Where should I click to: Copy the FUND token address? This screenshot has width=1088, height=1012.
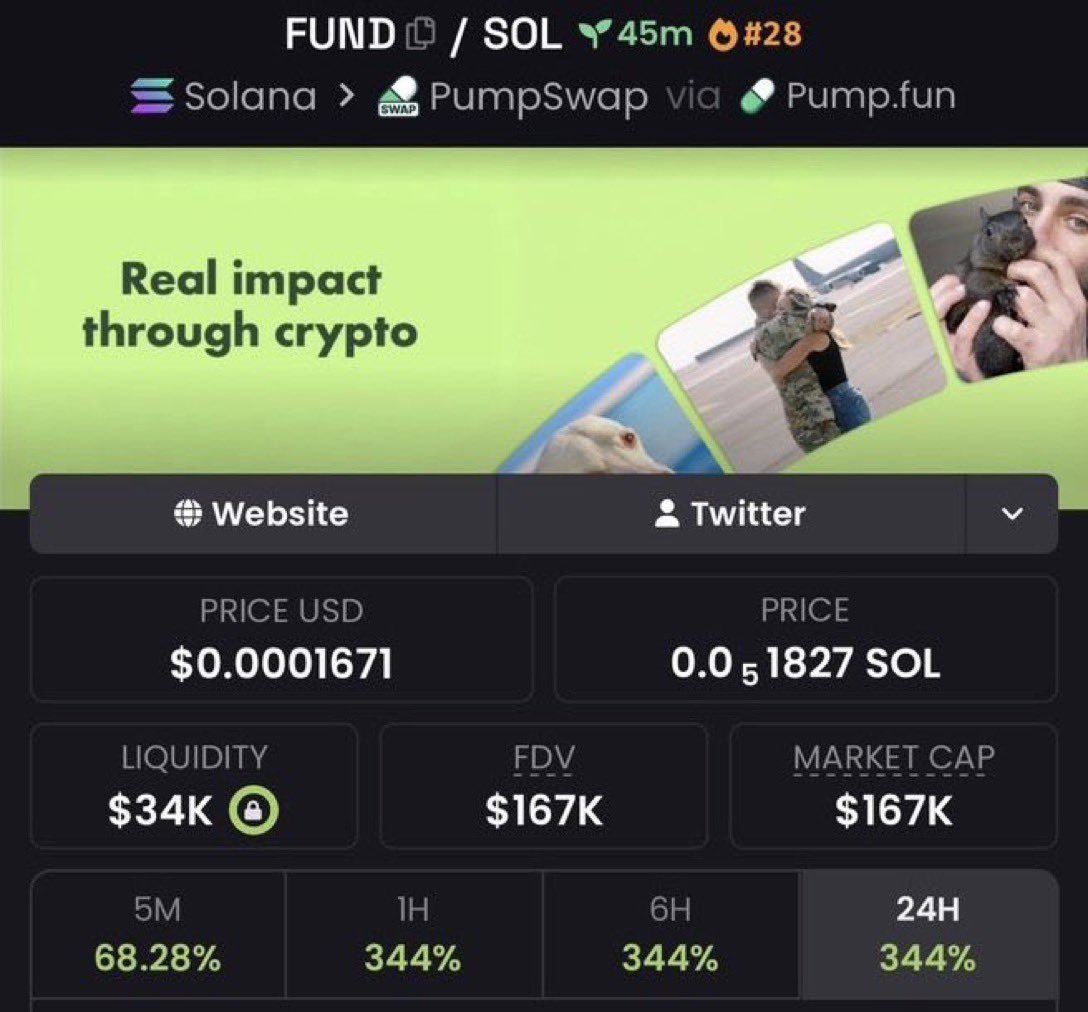pyautogui.click(x=420, y=35)
